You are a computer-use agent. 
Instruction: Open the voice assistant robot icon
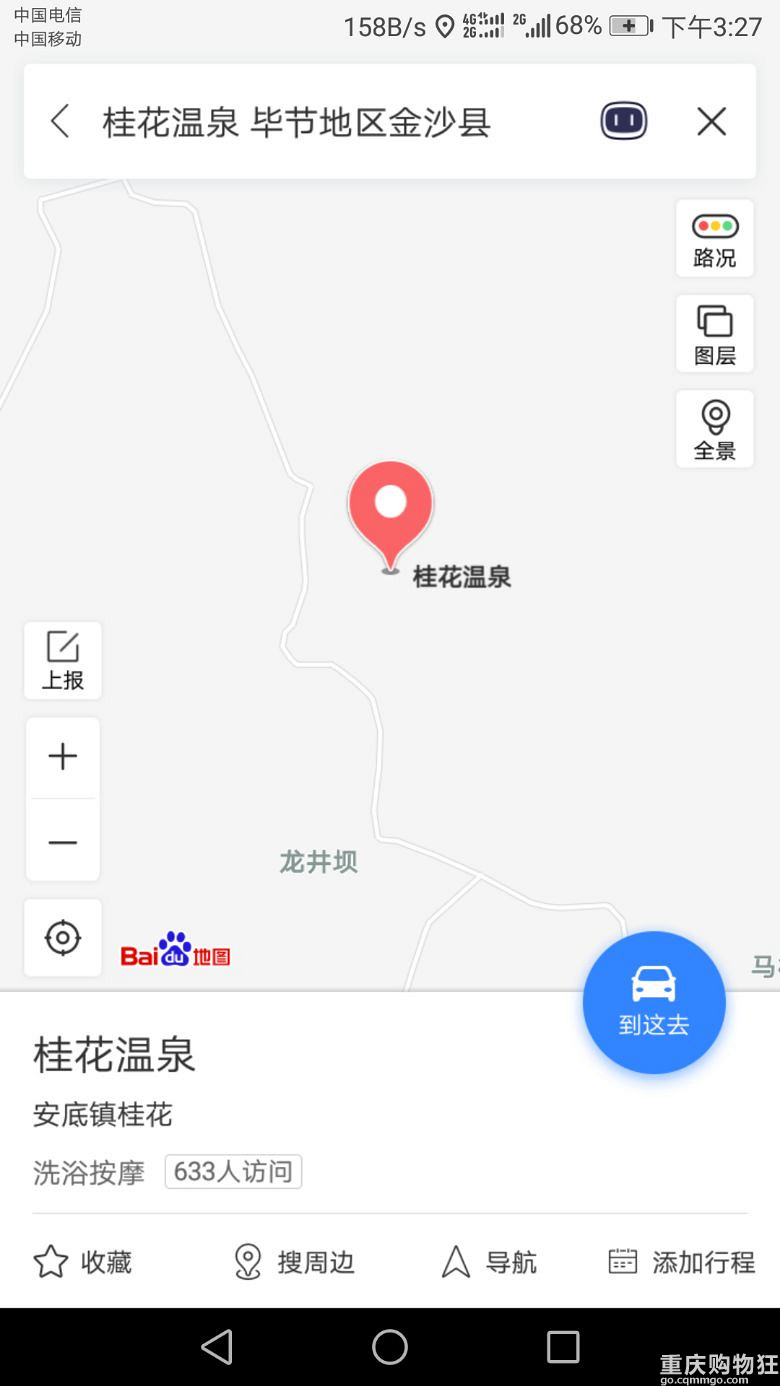tap(624, 122)
